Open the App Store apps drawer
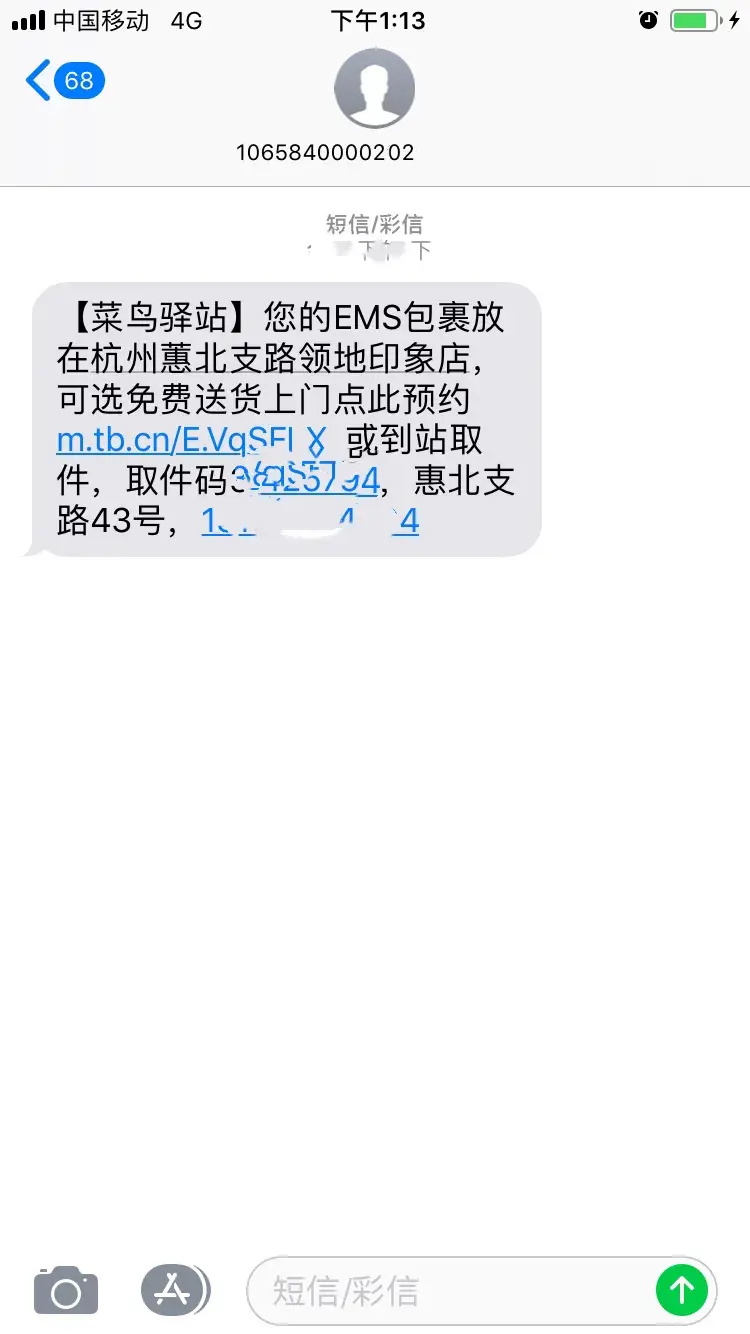This screenshot has width=750, height=1334. [x=174, y=1290]
